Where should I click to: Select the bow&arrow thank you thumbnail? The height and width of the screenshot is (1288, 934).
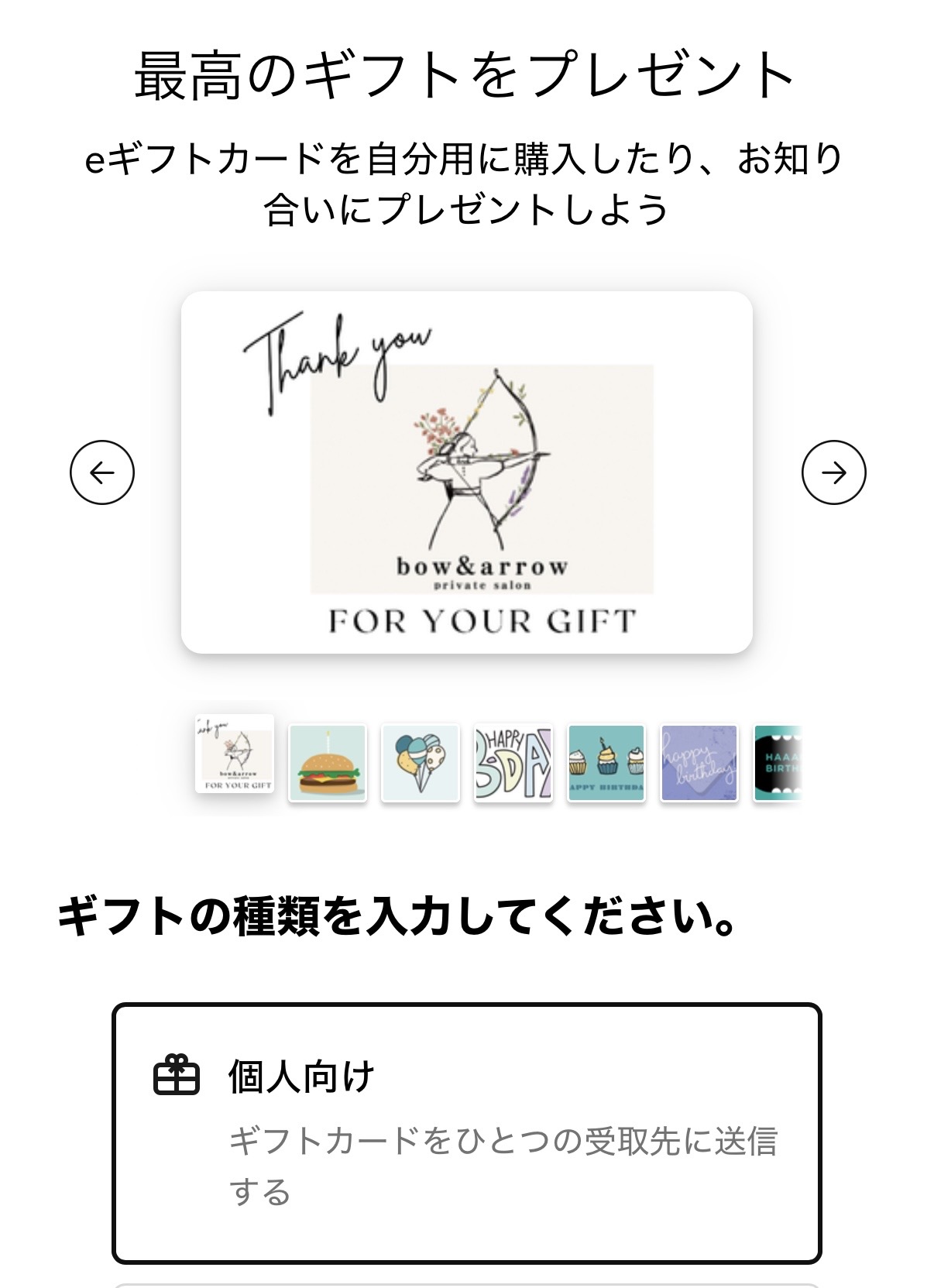tap(235, 754)
